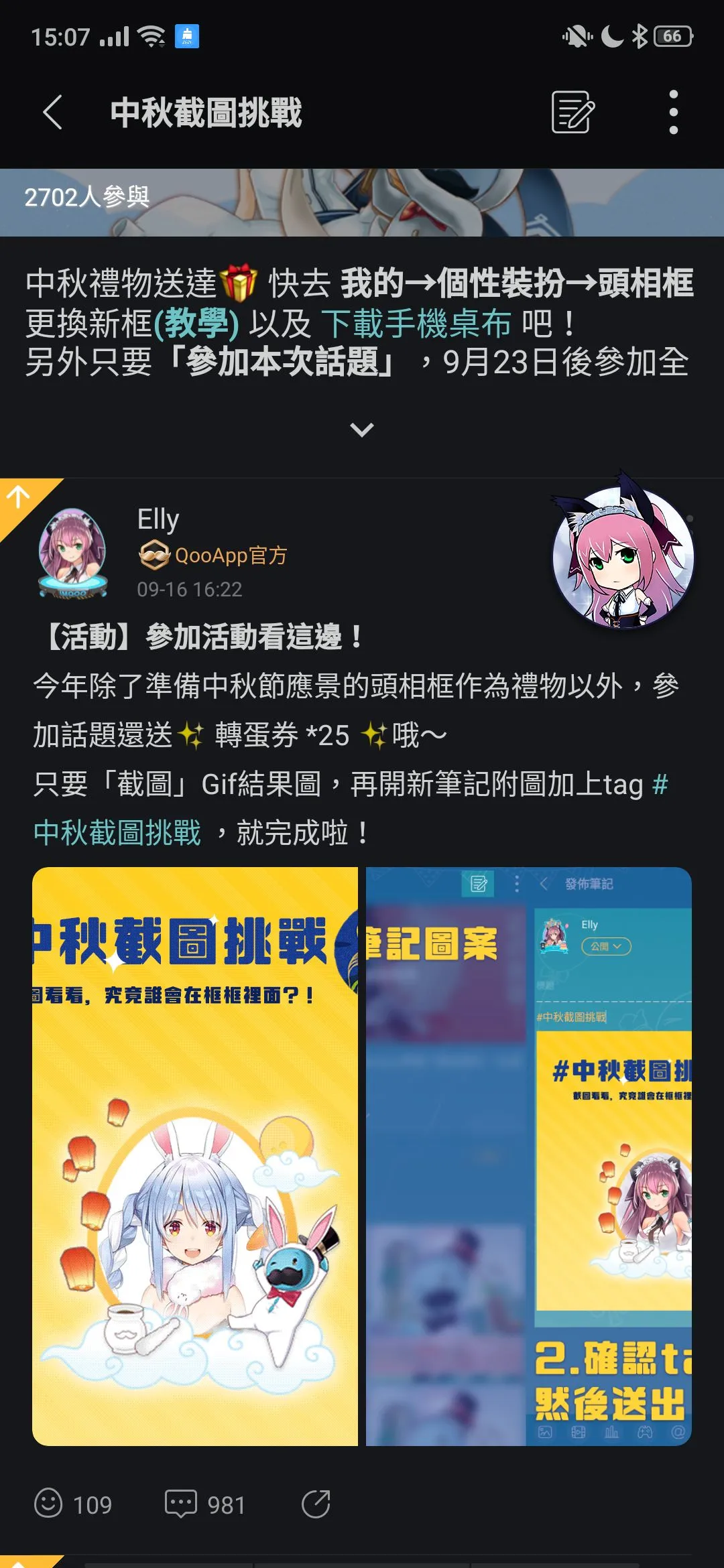Image resolution: width=724 pixels, height=1568 pixels.
Task: View the blue 筆記圖案 tutorial image
Action: [x=528, y=1156]
